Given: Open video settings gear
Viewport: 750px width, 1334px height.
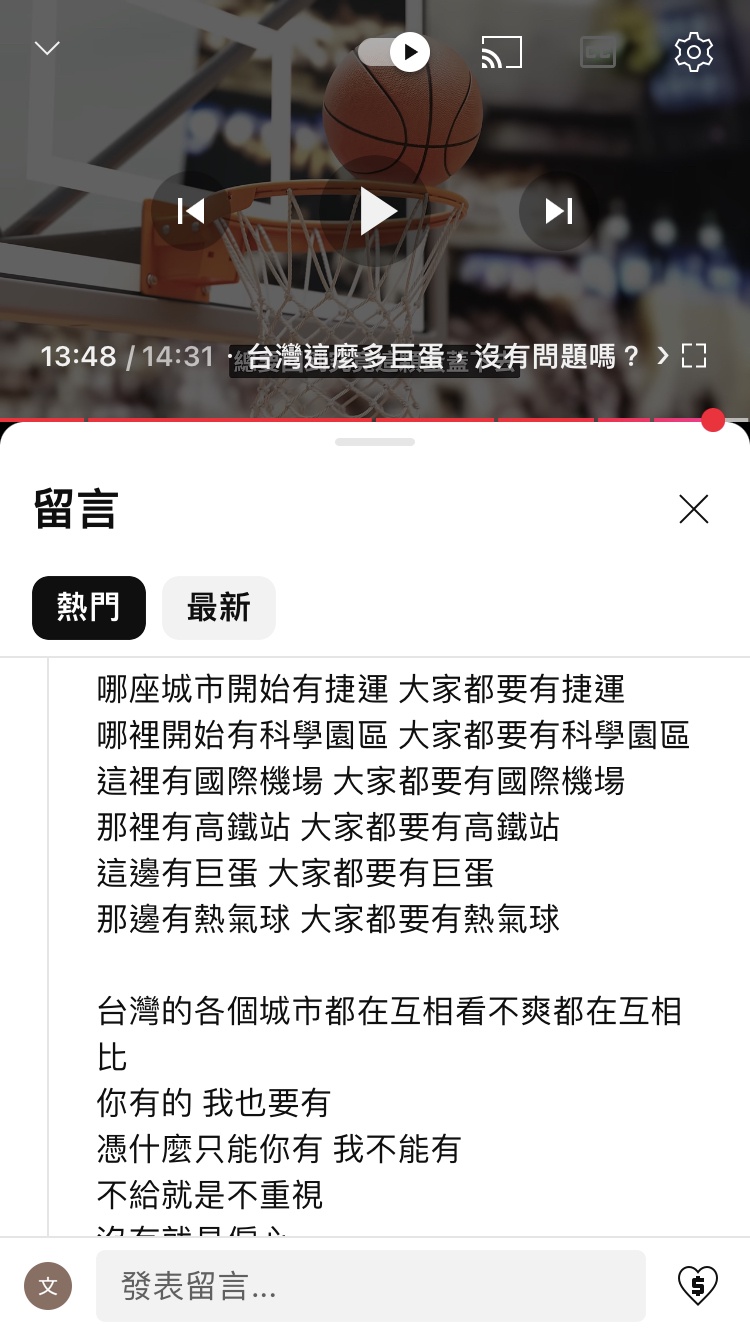Looking at the screenshot, I should pyautogui.click(x=693, y=52).
